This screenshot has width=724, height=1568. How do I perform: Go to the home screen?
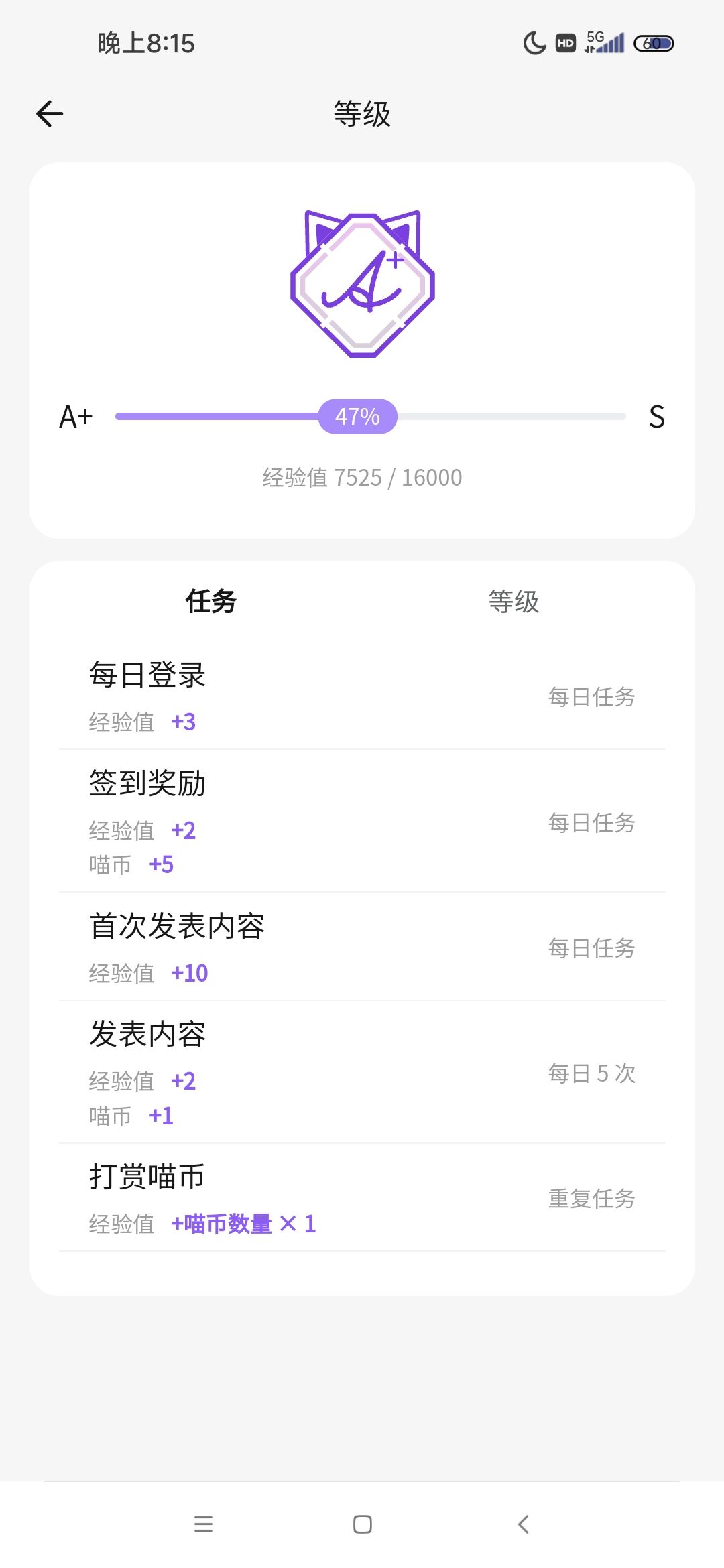tap(363, 1524)
